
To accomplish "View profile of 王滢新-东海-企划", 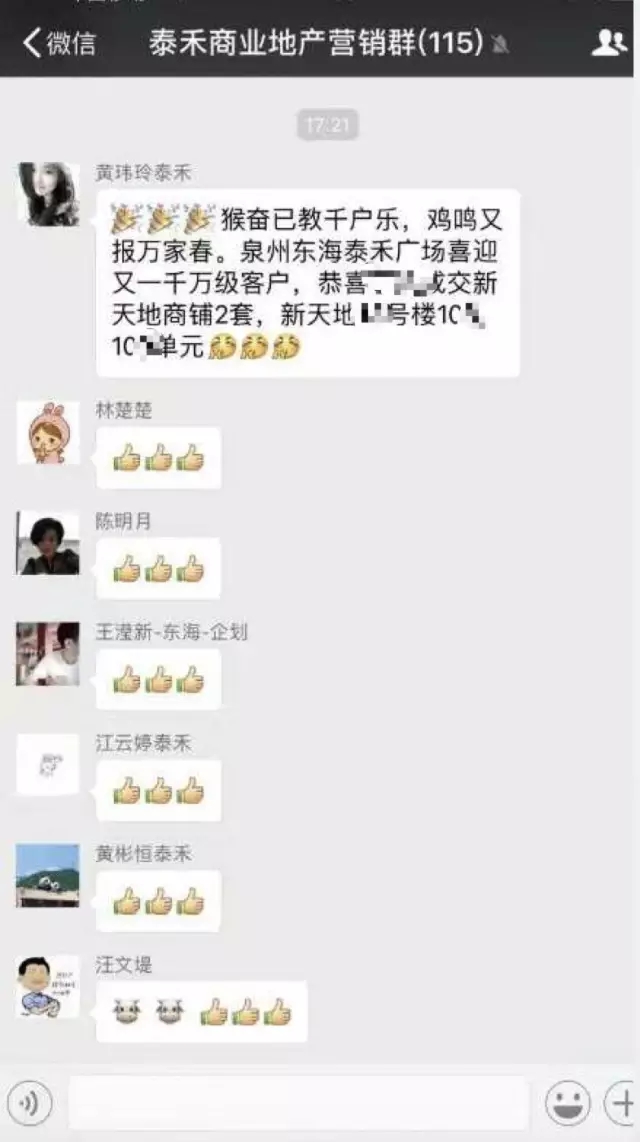I will [x=48, y=654].
